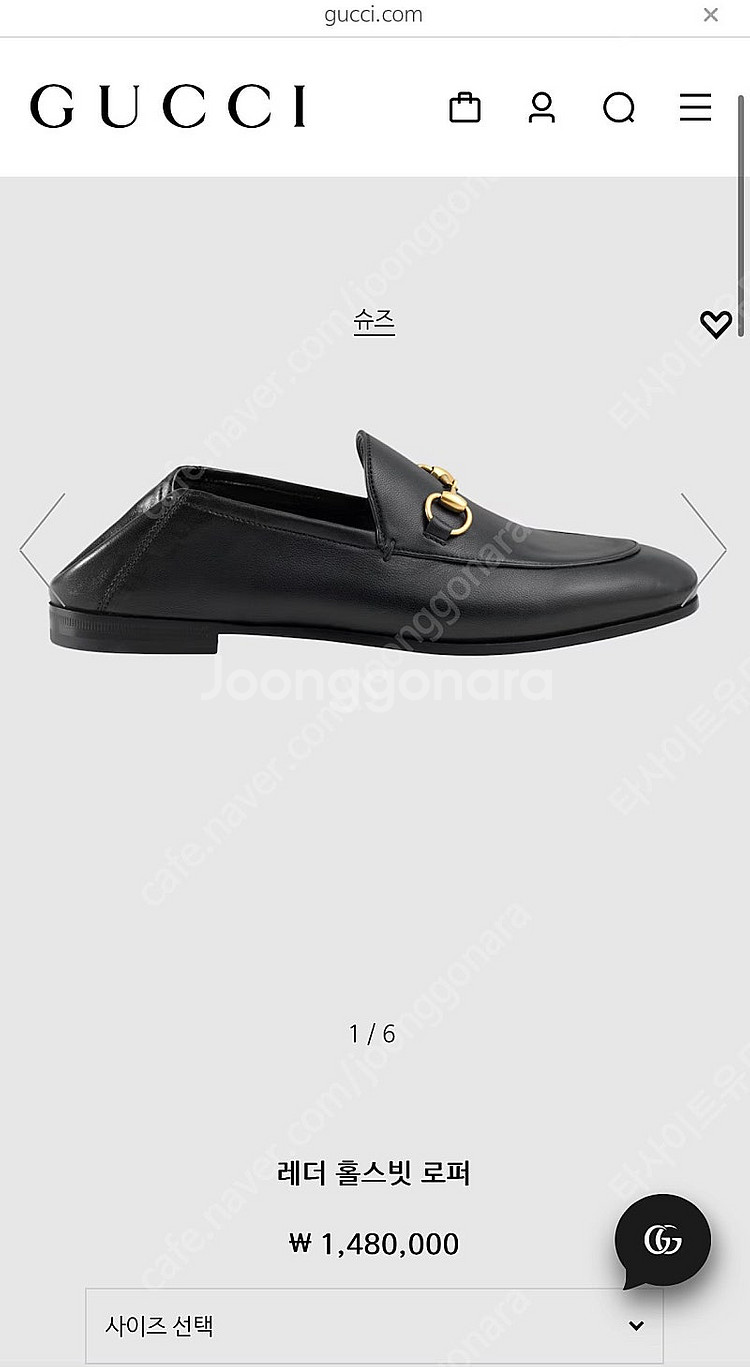Screen dimensions: 750x1367
Task: Show the previous product image
Action: point(42,543)
